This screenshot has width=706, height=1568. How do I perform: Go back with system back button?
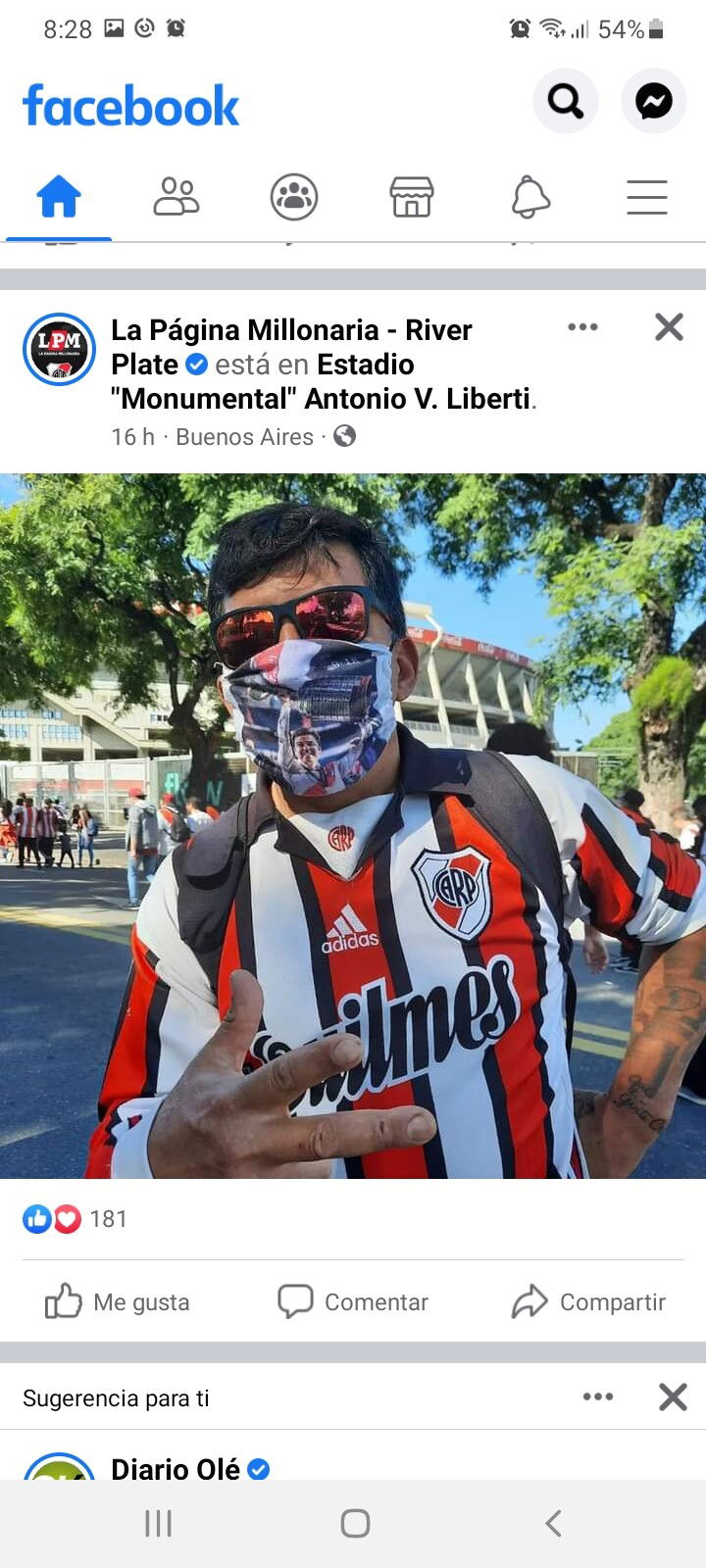coord(553,1523)
